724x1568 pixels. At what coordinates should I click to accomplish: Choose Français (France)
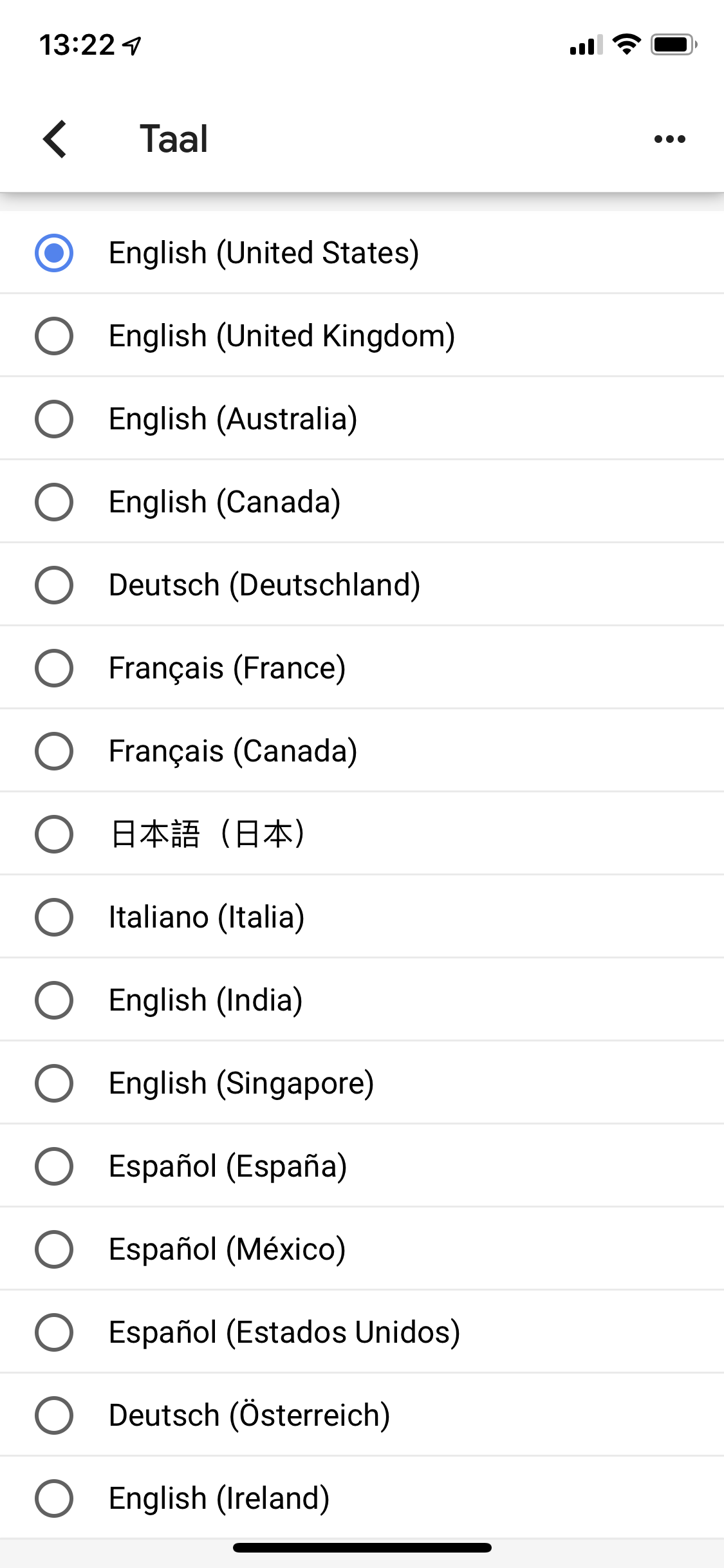coord(362,668)
